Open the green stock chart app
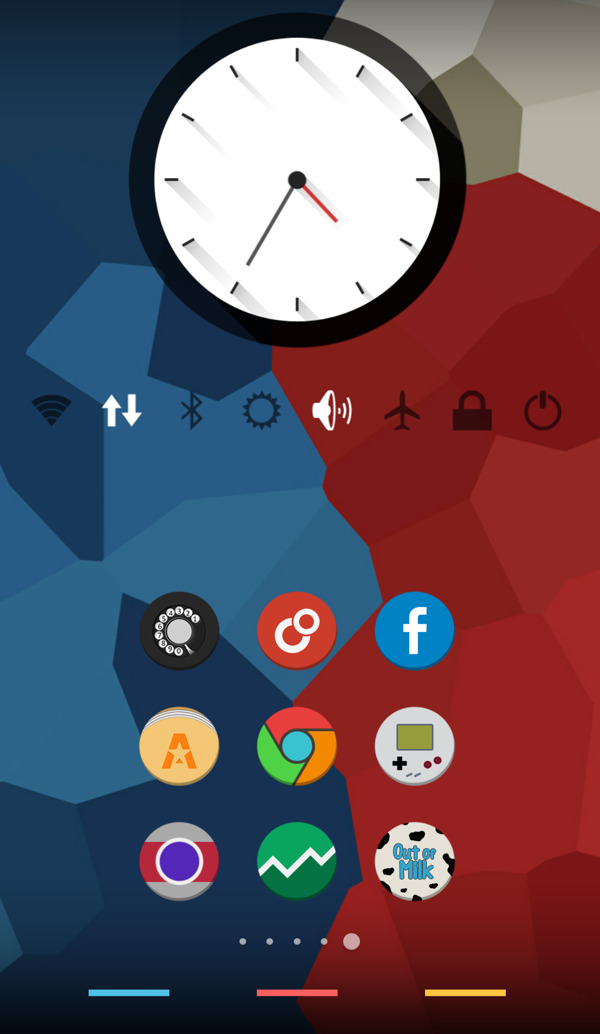The width and height of the screenshot is (600, 1034). tap(297, 861)
